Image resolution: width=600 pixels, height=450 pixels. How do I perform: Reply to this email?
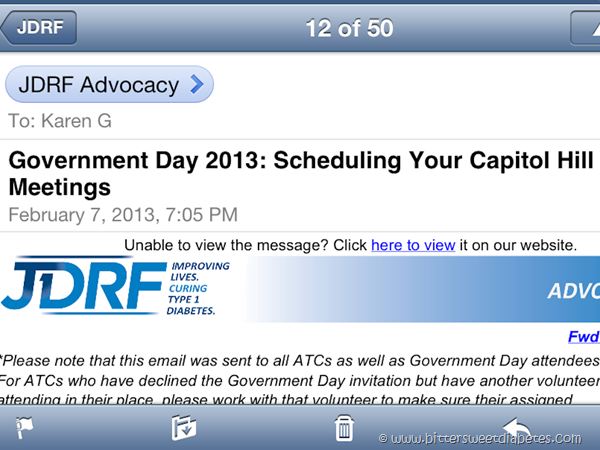[516, 426]
